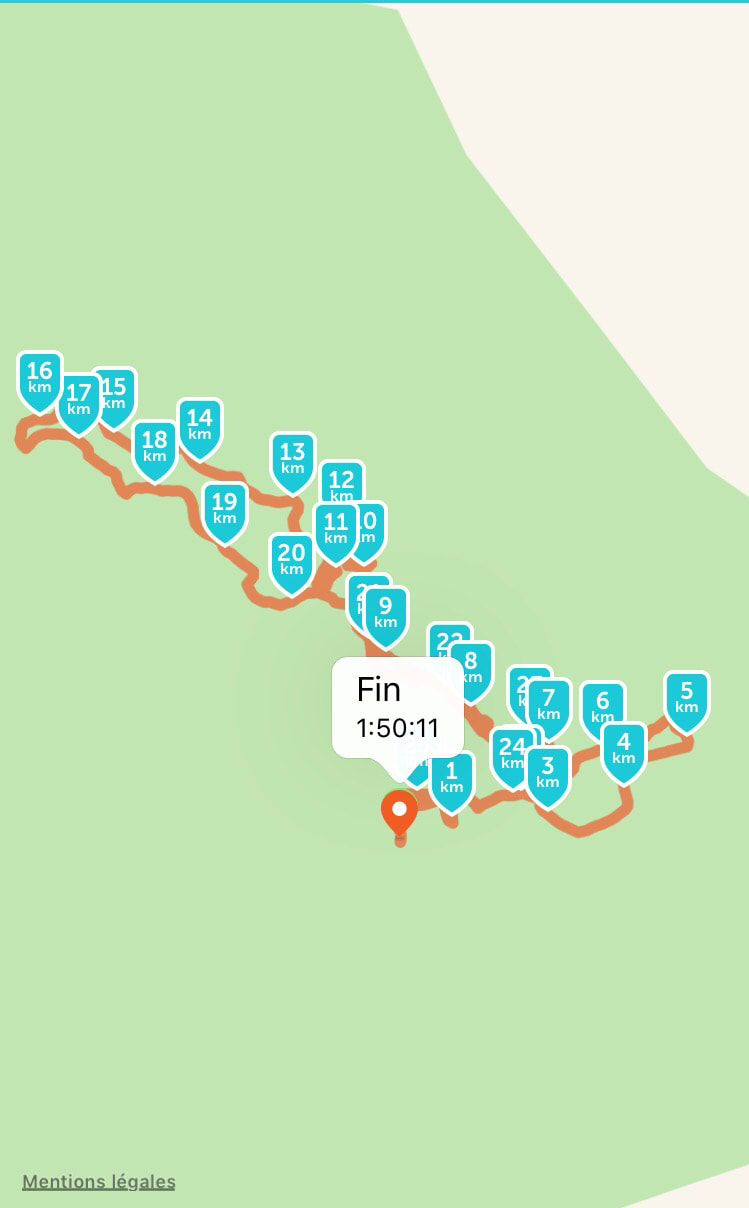Tap the 1 km marker
The image size is (749, 1208).
click(x=451, y=777)
